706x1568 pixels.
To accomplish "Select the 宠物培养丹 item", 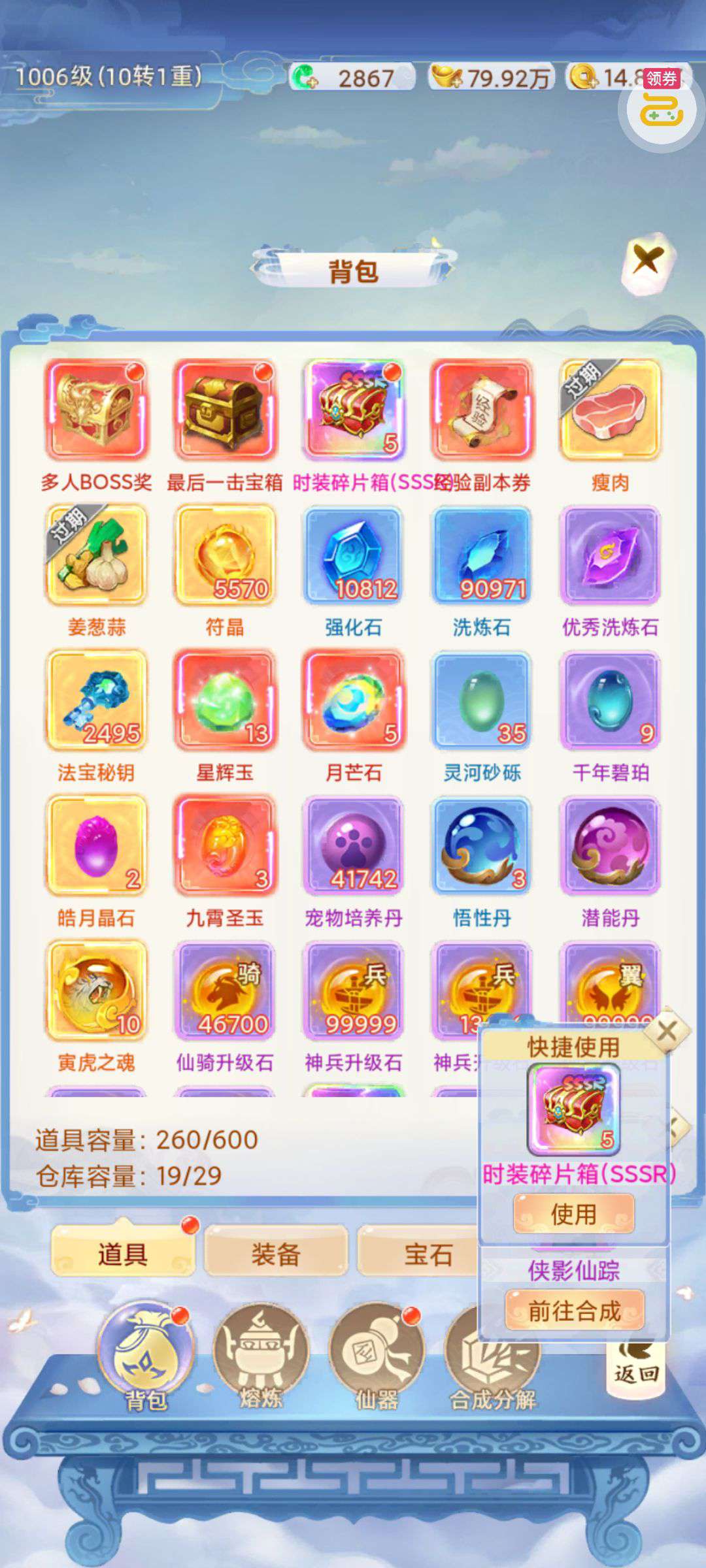I will coord(353,845).
